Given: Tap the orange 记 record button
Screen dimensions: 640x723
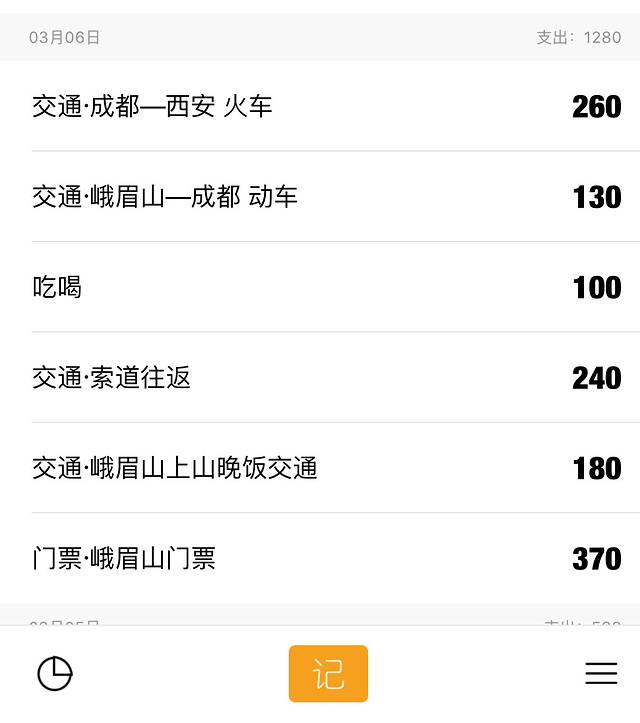Looking at the screenshot, I should point(328,674).
